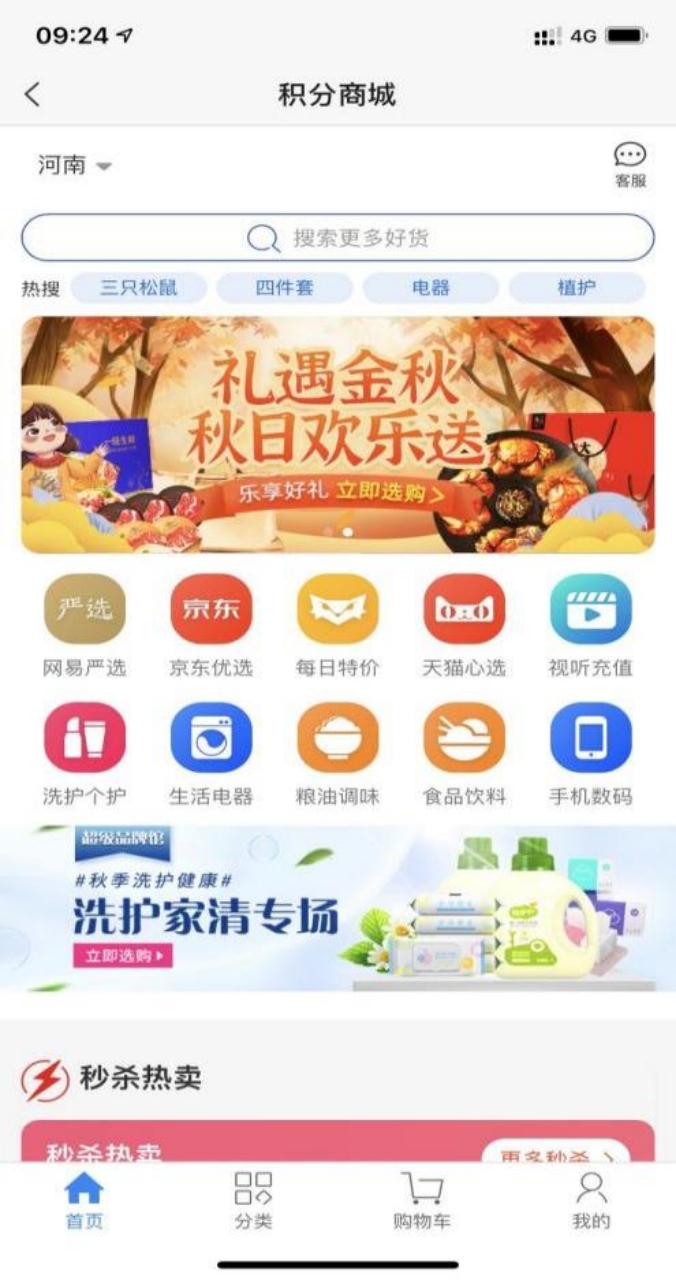Switch to the 我的 tab
The height and width of the screenshot is (1280, 676).
(x=590, y=1201)
